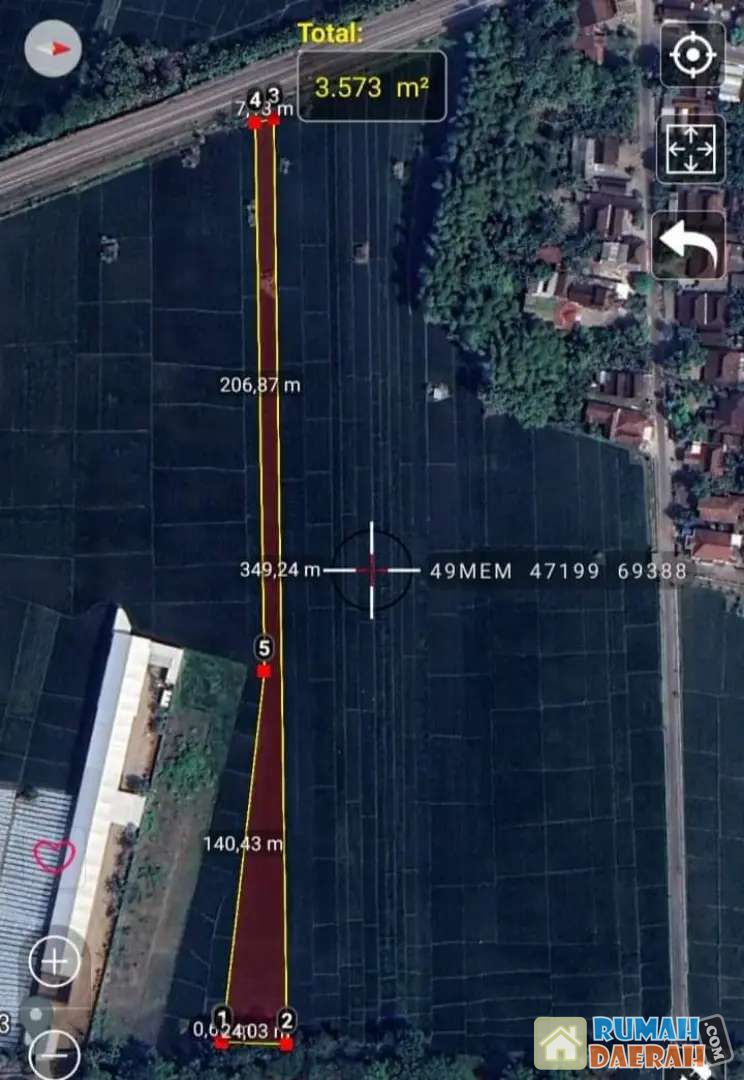The image size is (744, 1080).
Task: Tap the compass to reset map orientation
Action: (x=53, y=47)
